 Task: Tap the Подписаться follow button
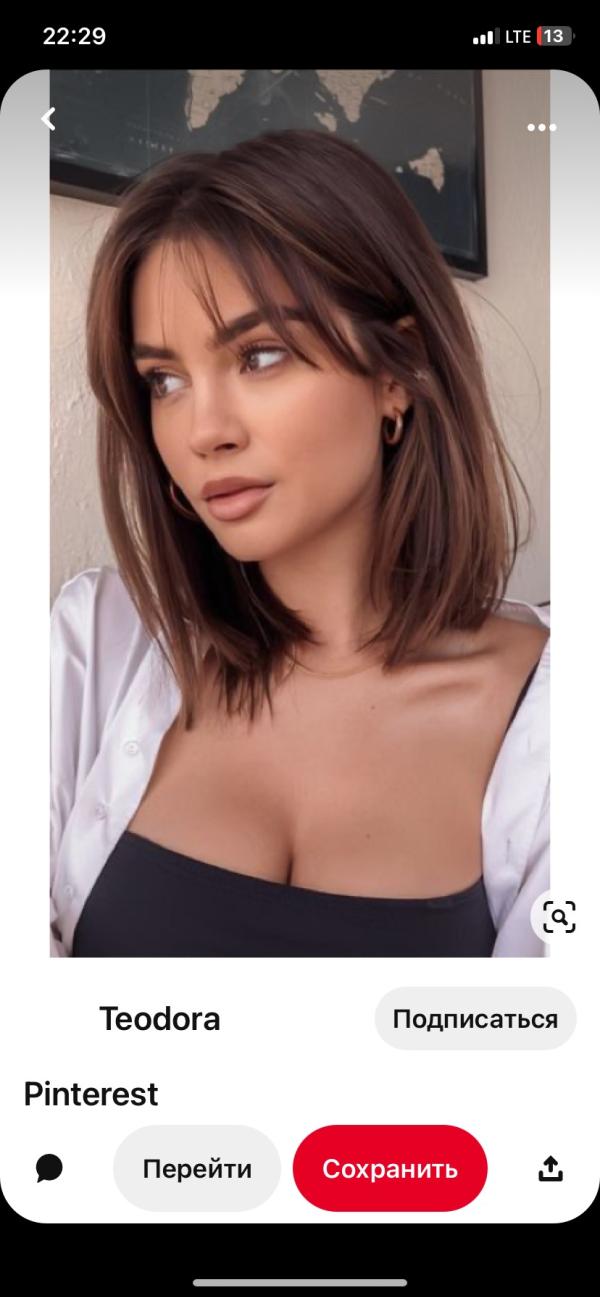475,1019
